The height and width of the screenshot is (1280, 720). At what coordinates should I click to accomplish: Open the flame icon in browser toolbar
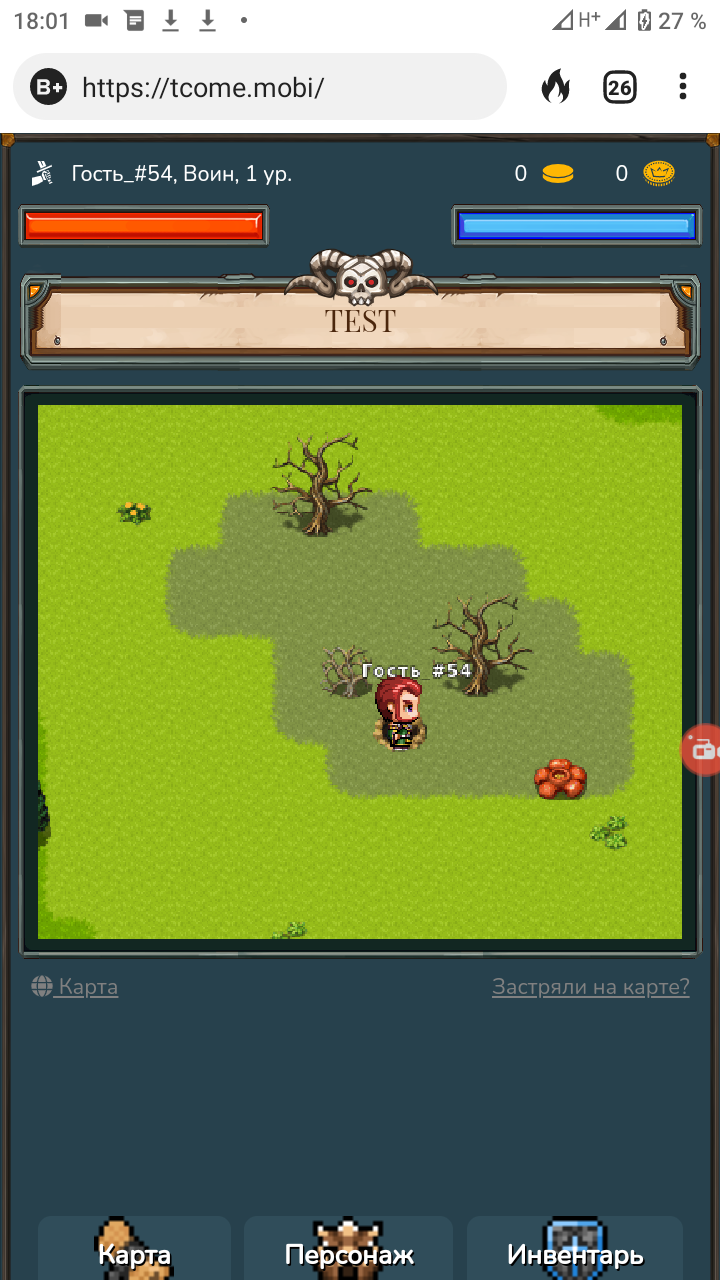[555, 88]
